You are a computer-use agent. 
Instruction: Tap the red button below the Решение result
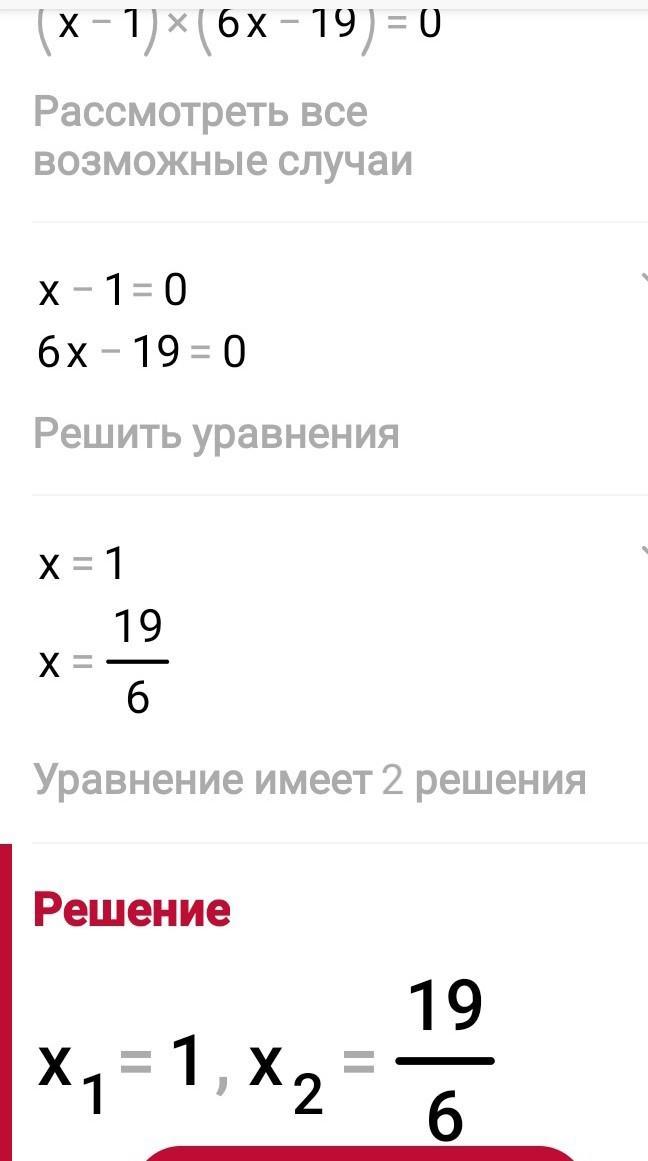click(x=359, y=1153)
